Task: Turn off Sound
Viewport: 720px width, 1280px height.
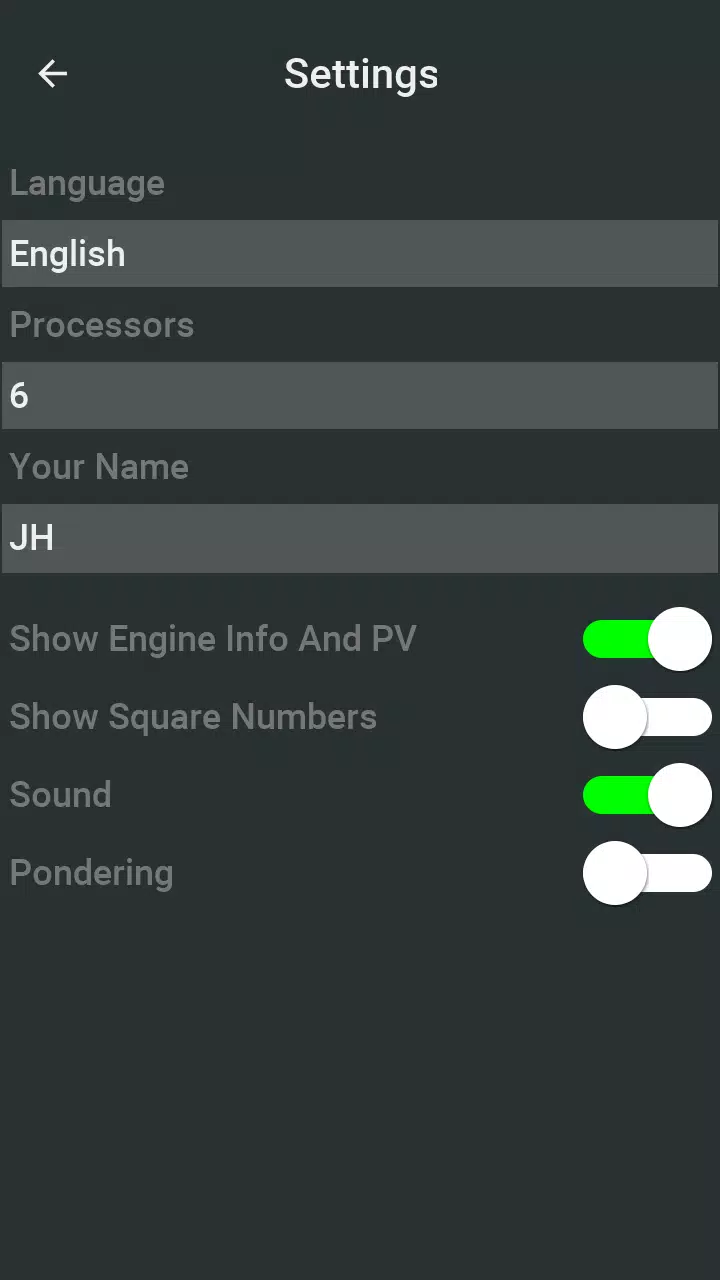Action: tap(647, 795)
